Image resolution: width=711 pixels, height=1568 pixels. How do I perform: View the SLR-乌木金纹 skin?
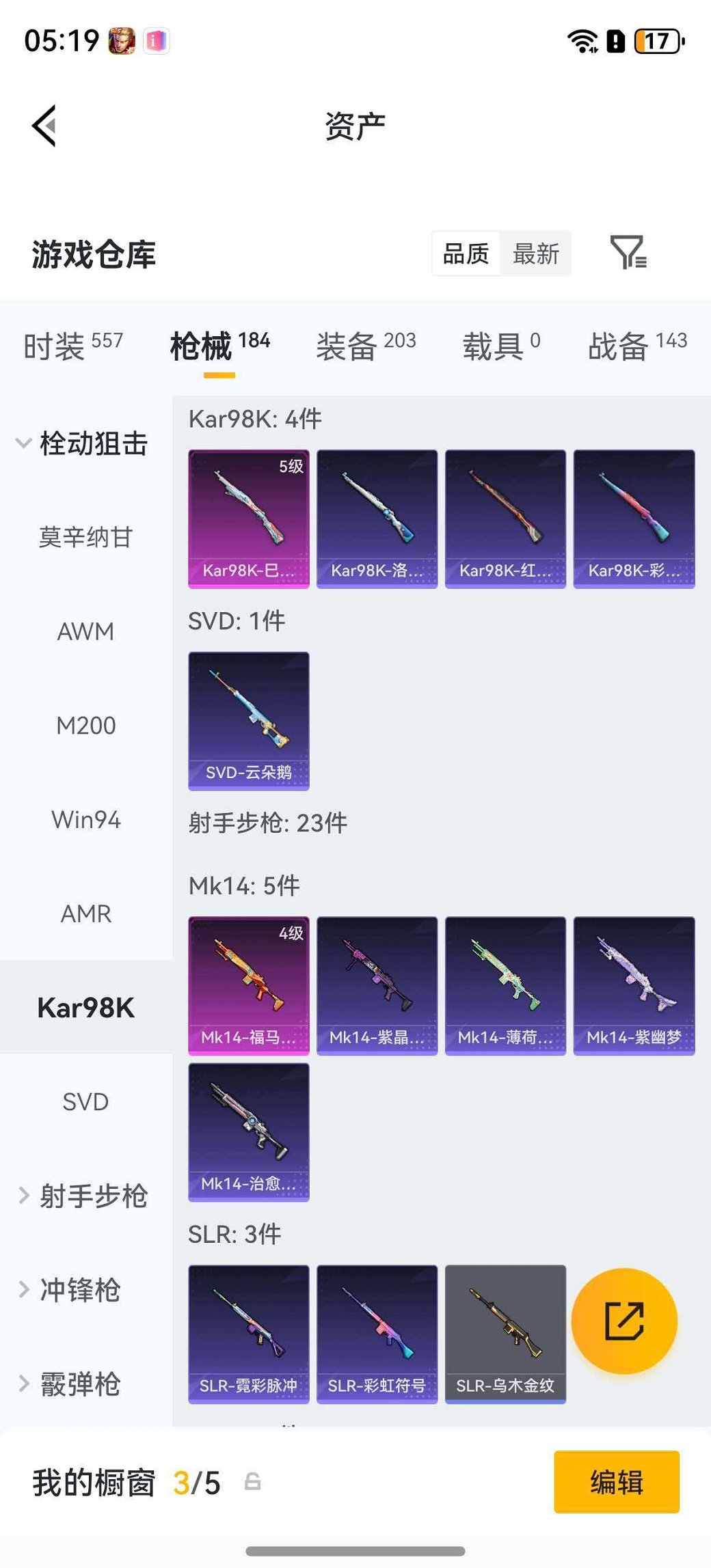tap(505, 1334)
